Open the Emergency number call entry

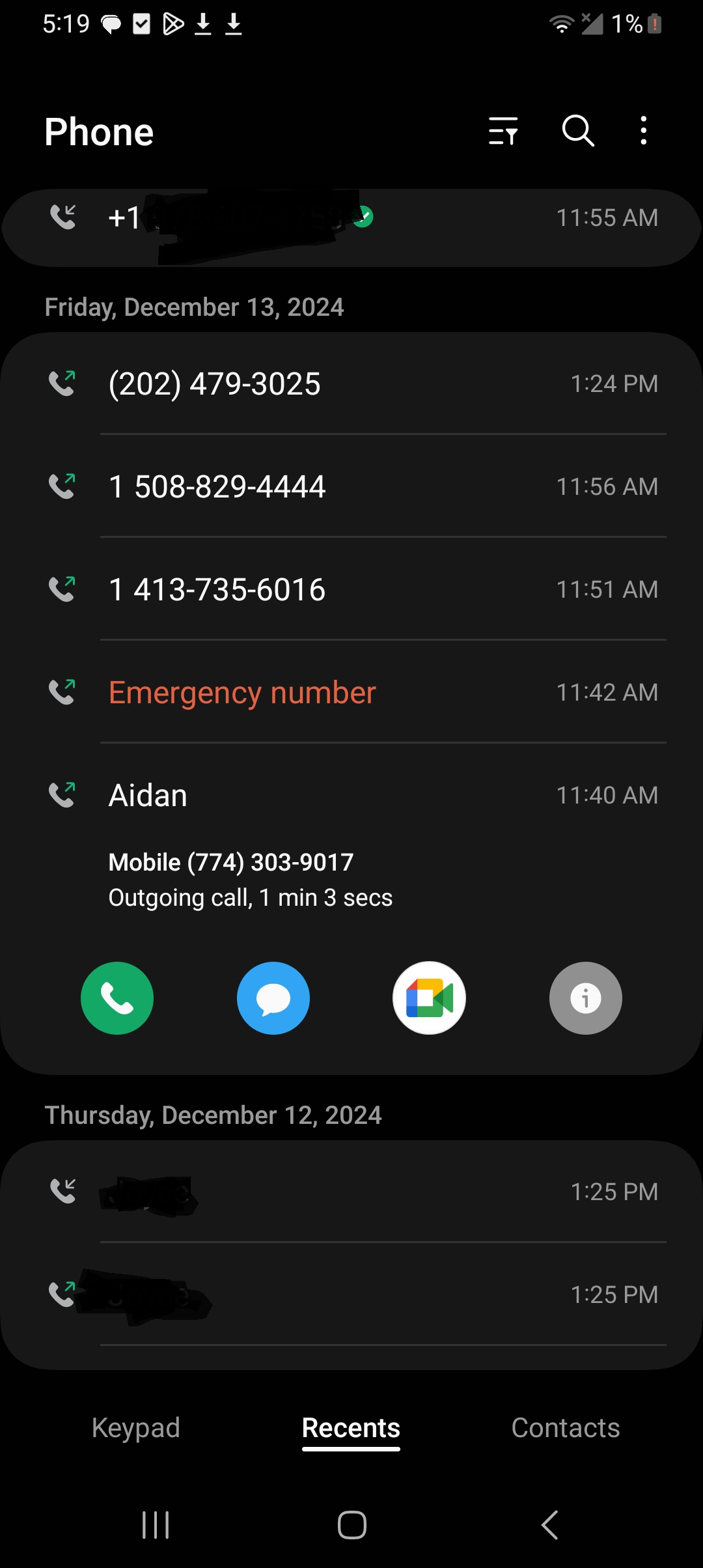(x=351, y=692)
